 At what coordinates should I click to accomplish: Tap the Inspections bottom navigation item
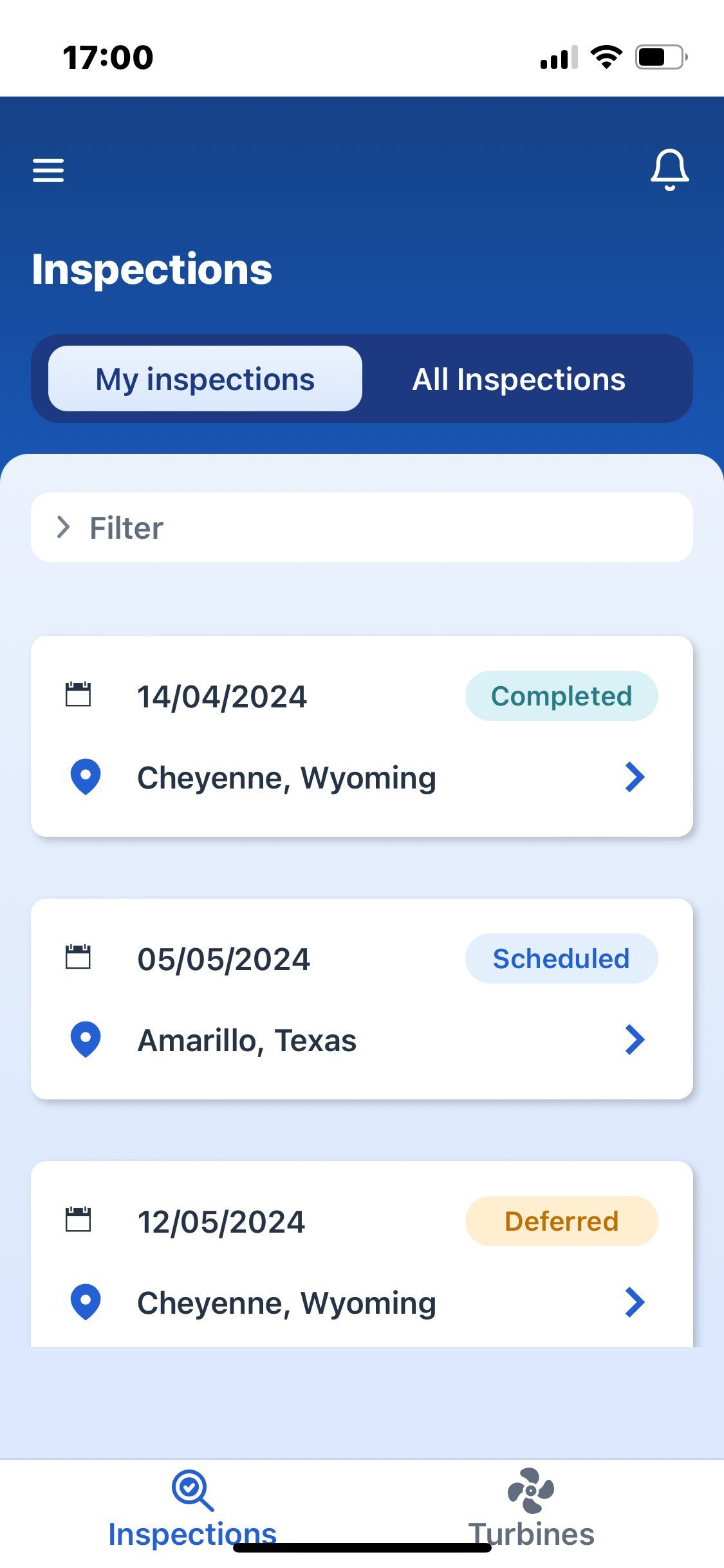click(192, 1508)
